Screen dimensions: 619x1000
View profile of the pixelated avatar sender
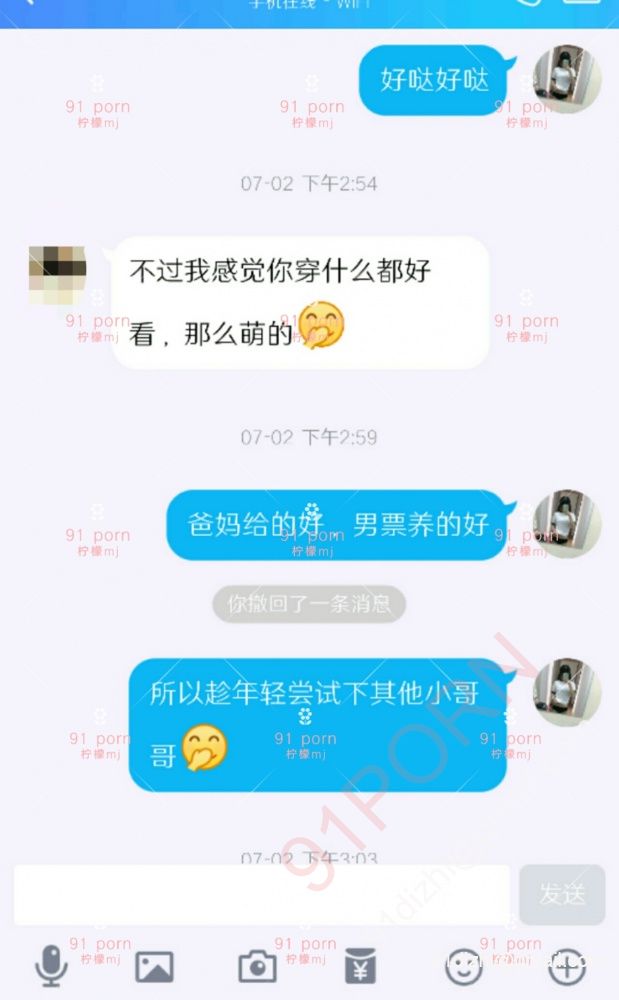pos(57,273)
